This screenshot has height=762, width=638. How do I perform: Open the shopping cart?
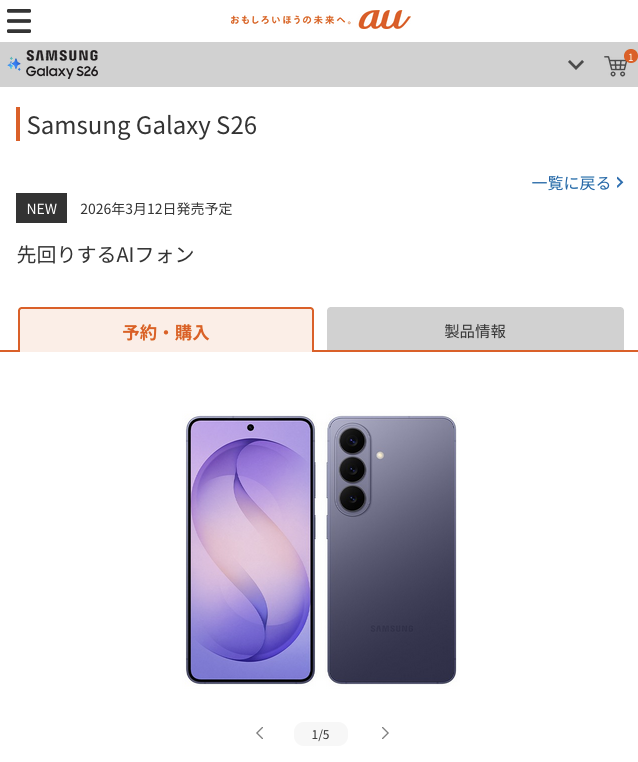point(616,66)
